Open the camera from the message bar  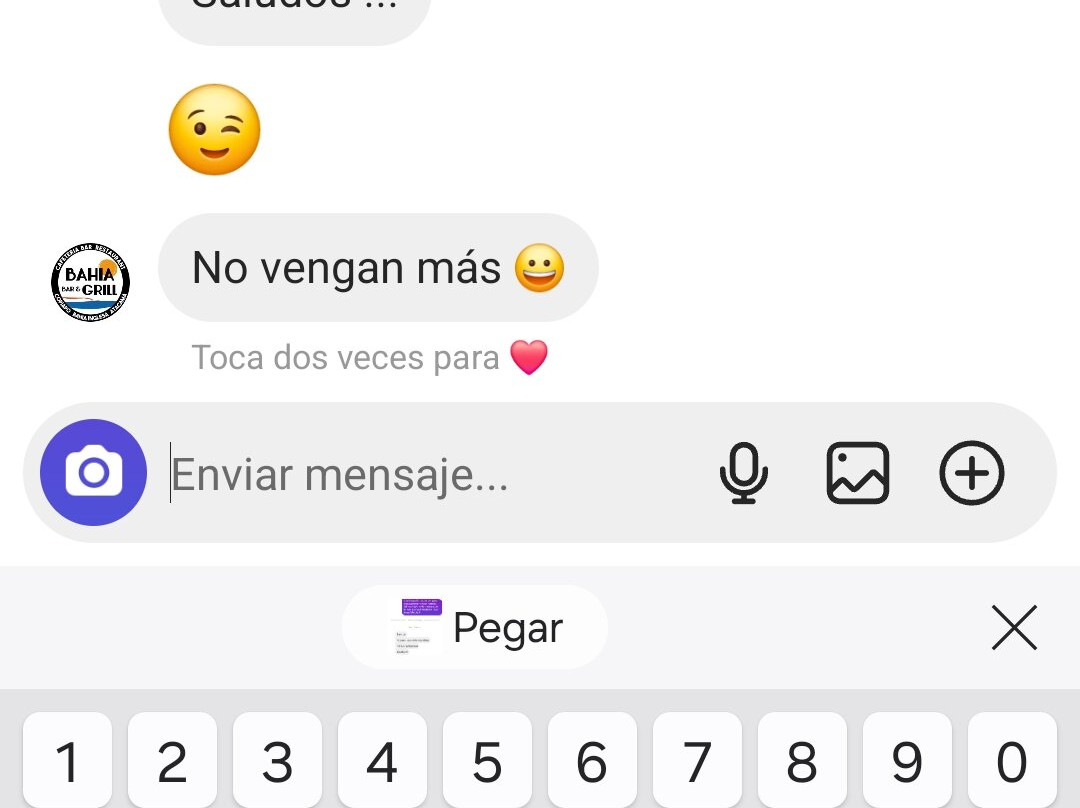click(93, 472)
